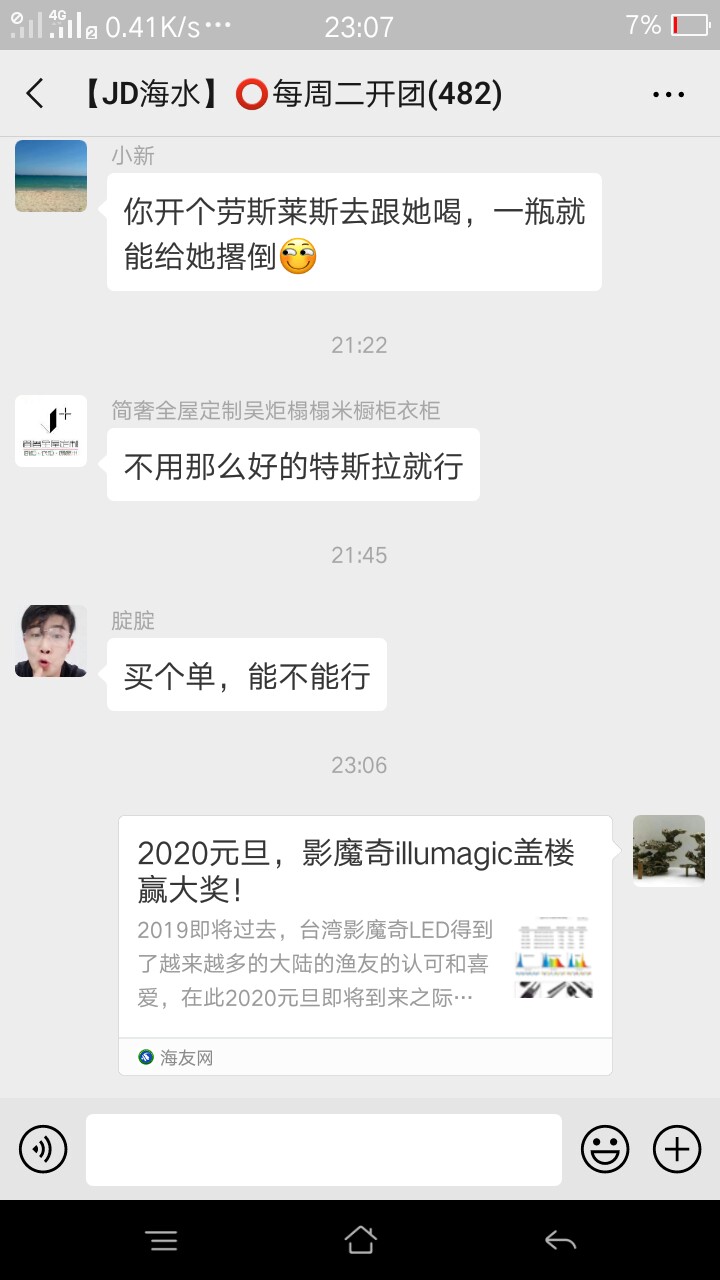Screen dimensions: 720x1280
Task: Open the emoji picker
Action: (606, 1149)
